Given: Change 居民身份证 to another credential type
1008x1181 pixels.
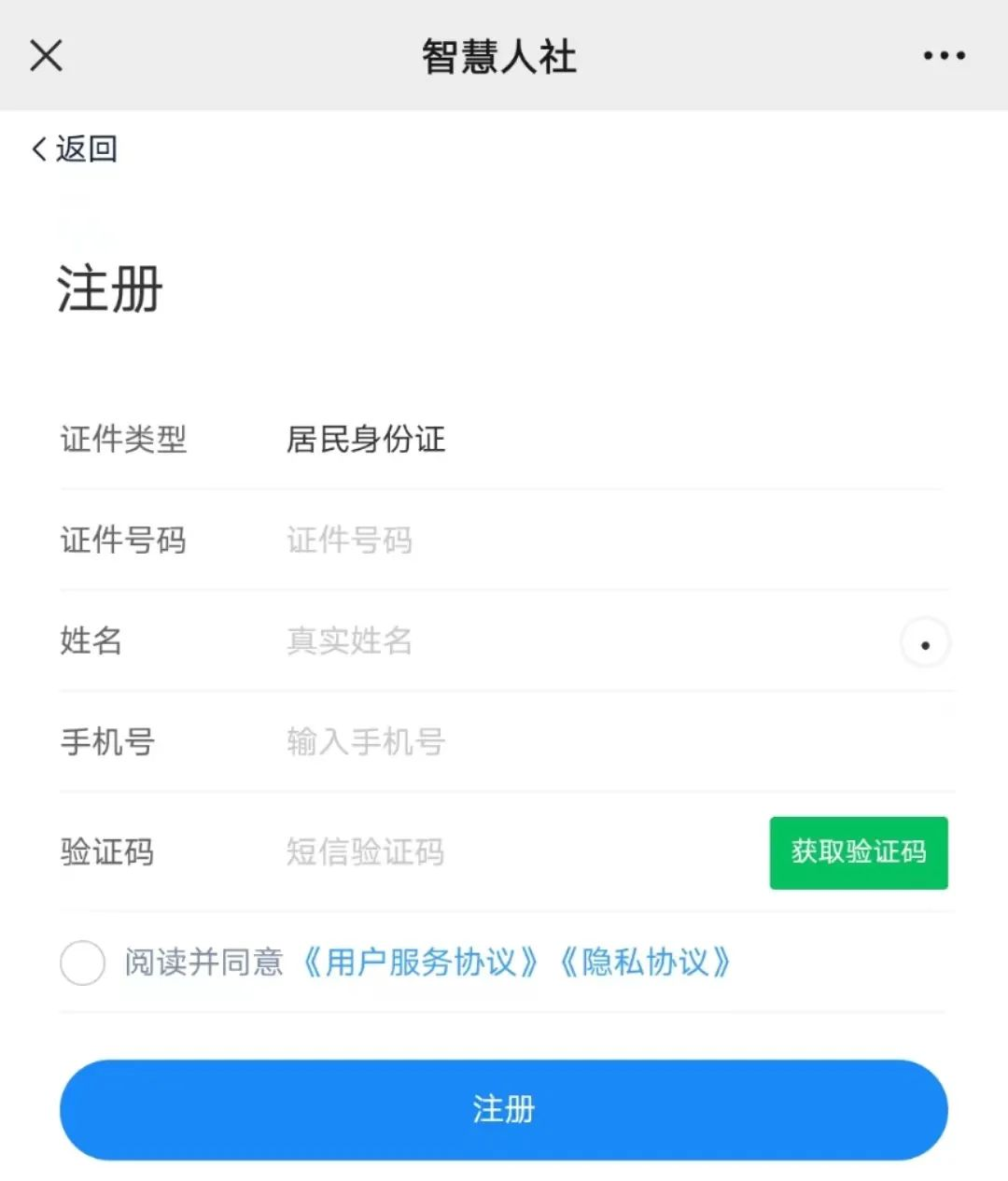Looking at the screenshot, I should click(365, 440).
